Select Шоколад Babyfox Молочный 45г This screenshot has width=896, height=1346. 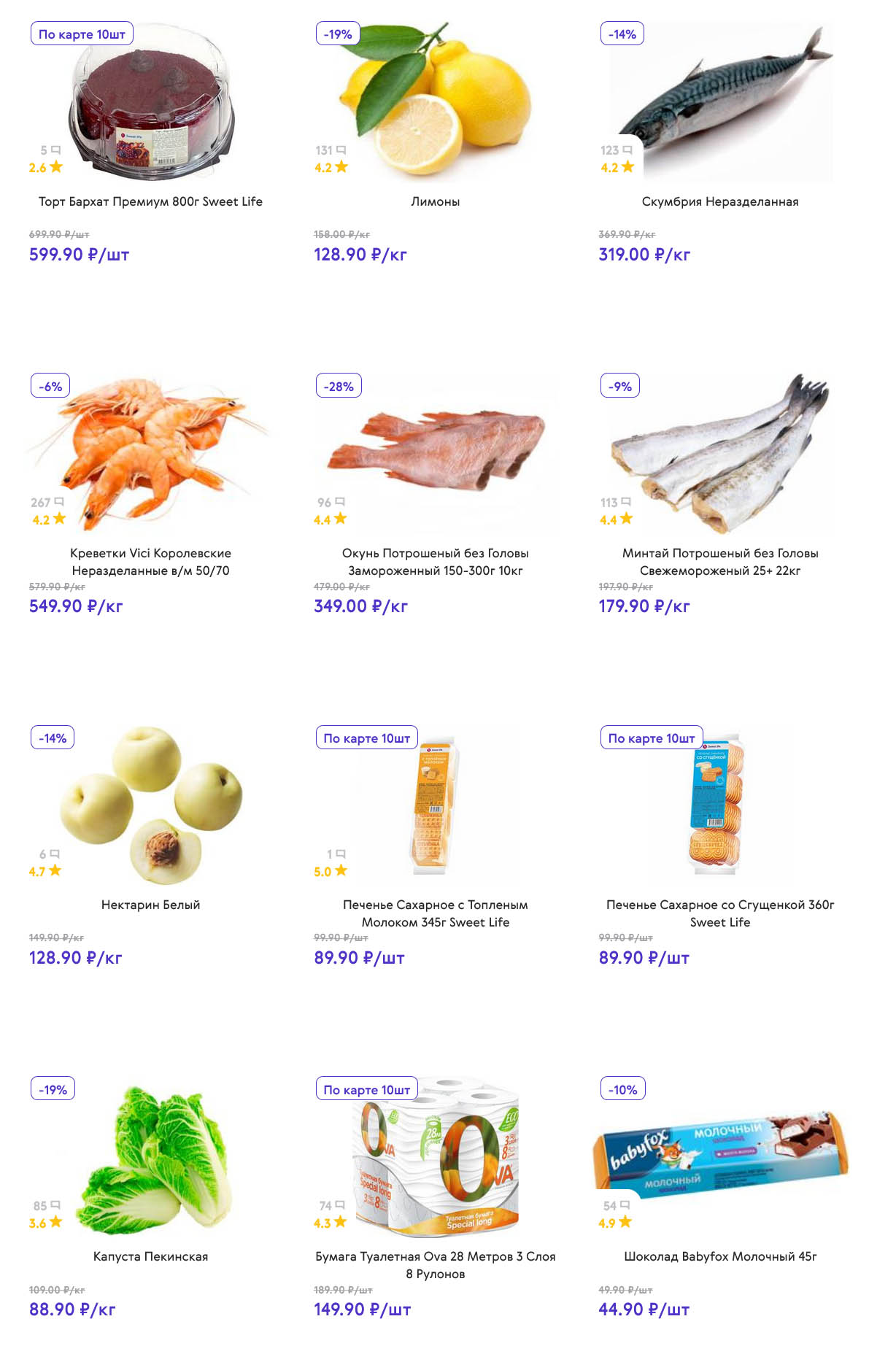(719, 1256)
